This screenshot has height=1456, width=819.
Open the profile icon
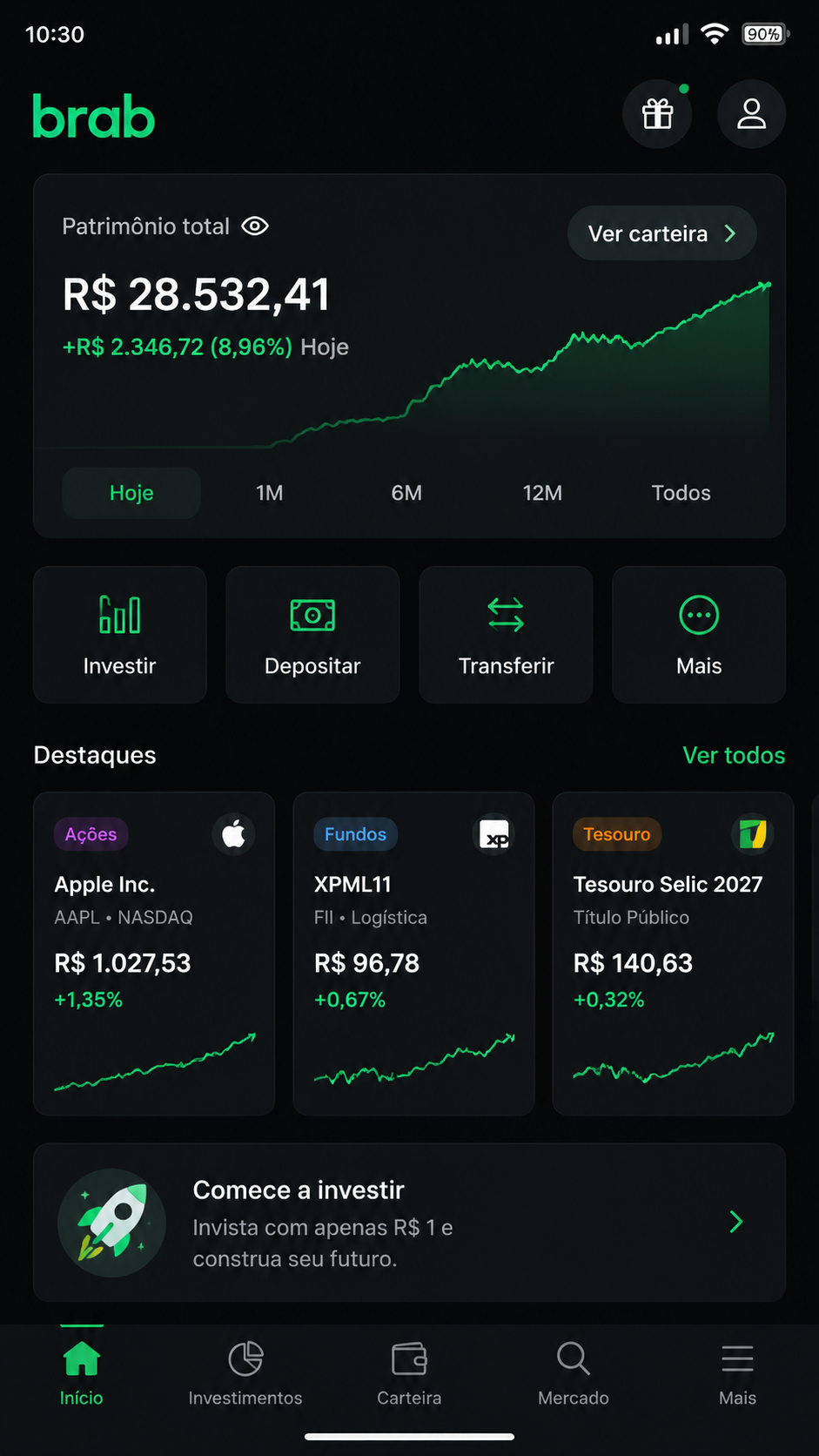[751, 114]
